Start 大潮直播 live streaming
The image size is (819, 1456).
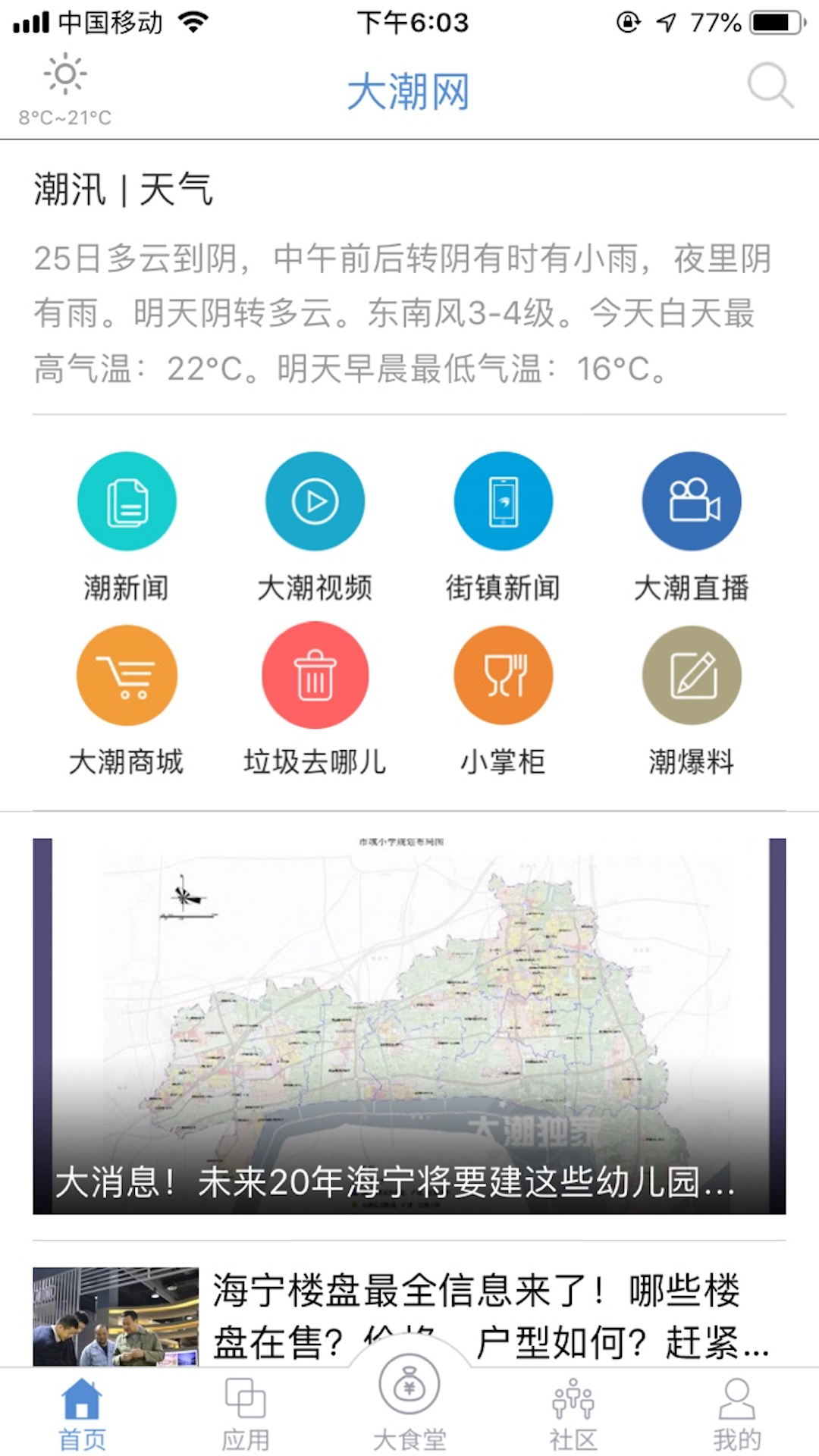[x=692, y=500]
